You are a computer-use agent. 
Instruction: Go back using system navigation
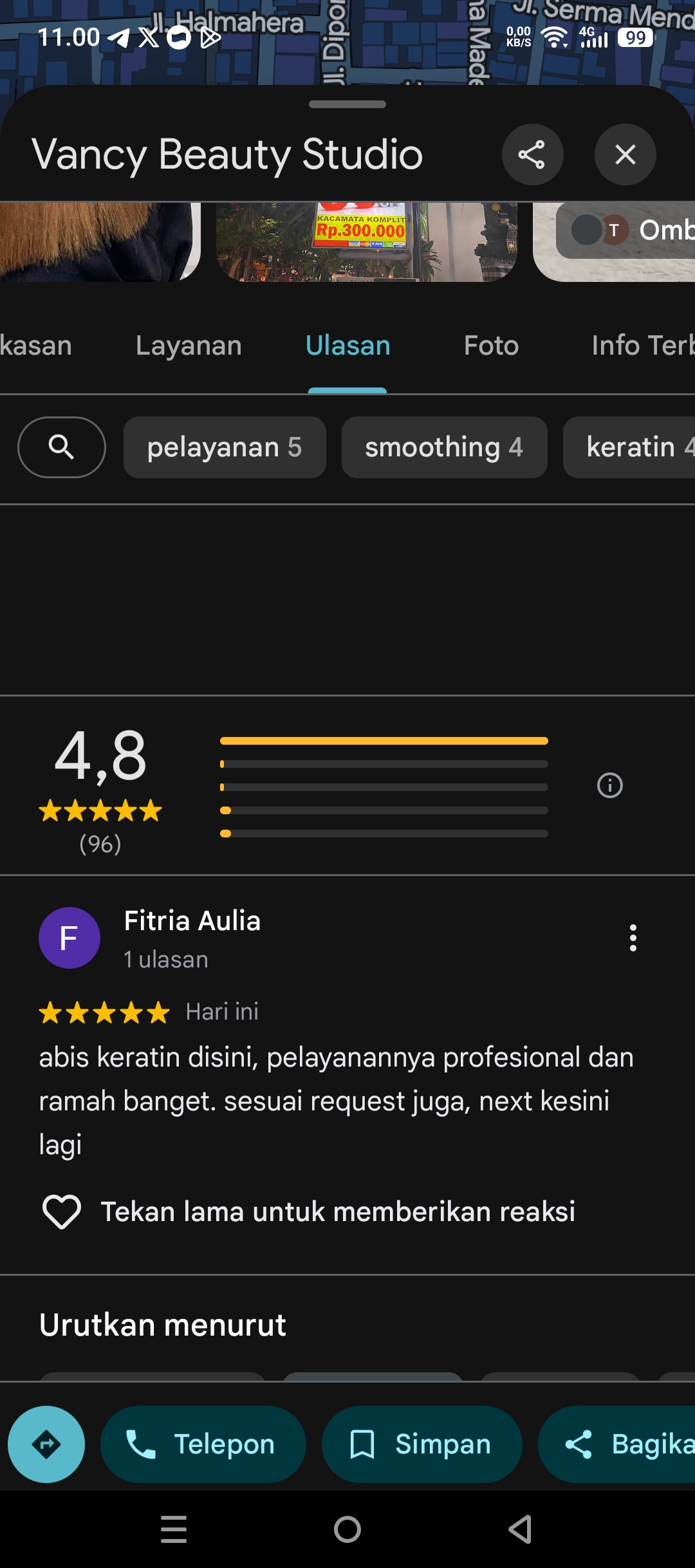coord(520,1529)
